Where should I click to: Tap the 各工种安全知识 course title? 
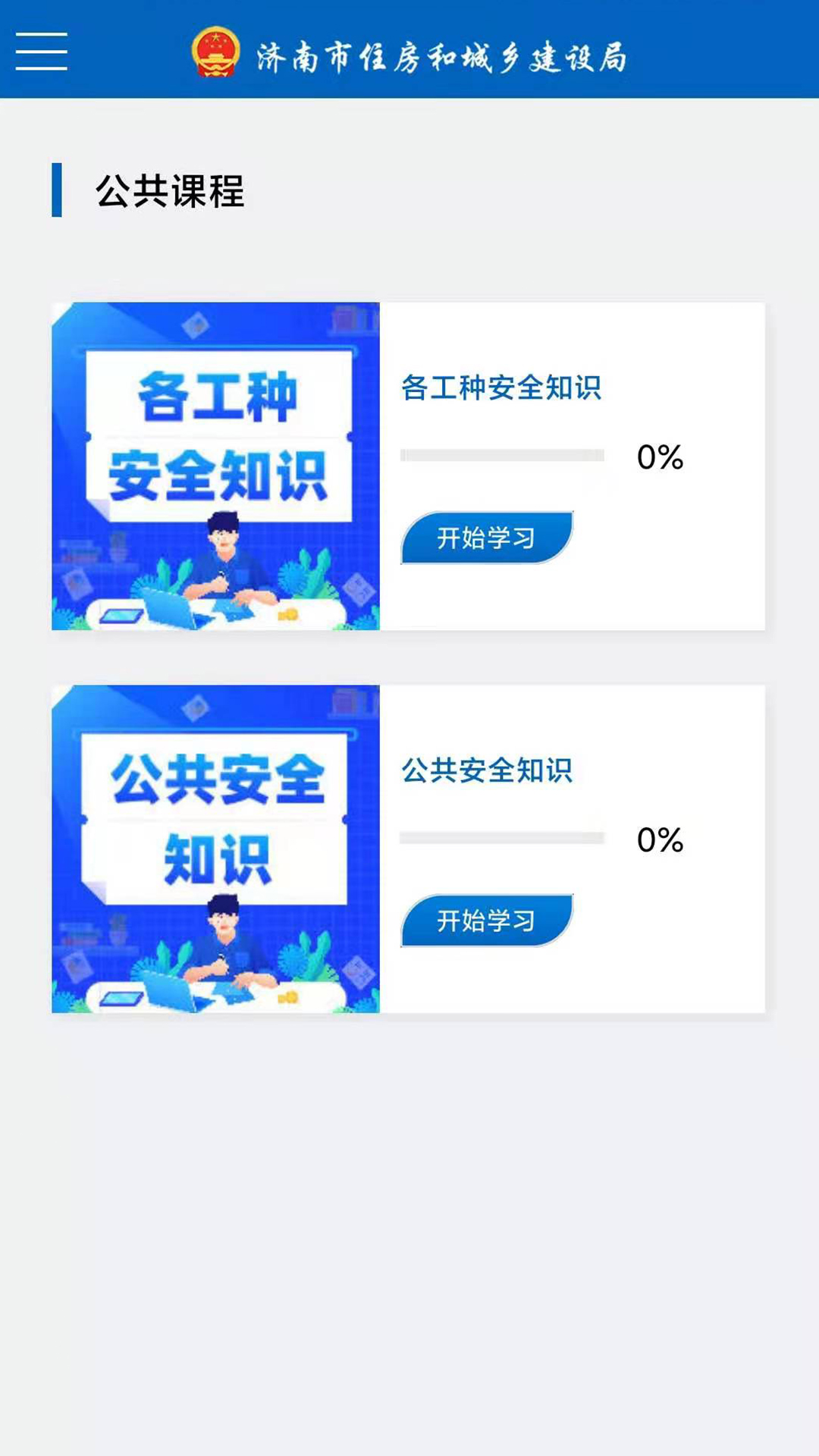click(500, 388)
